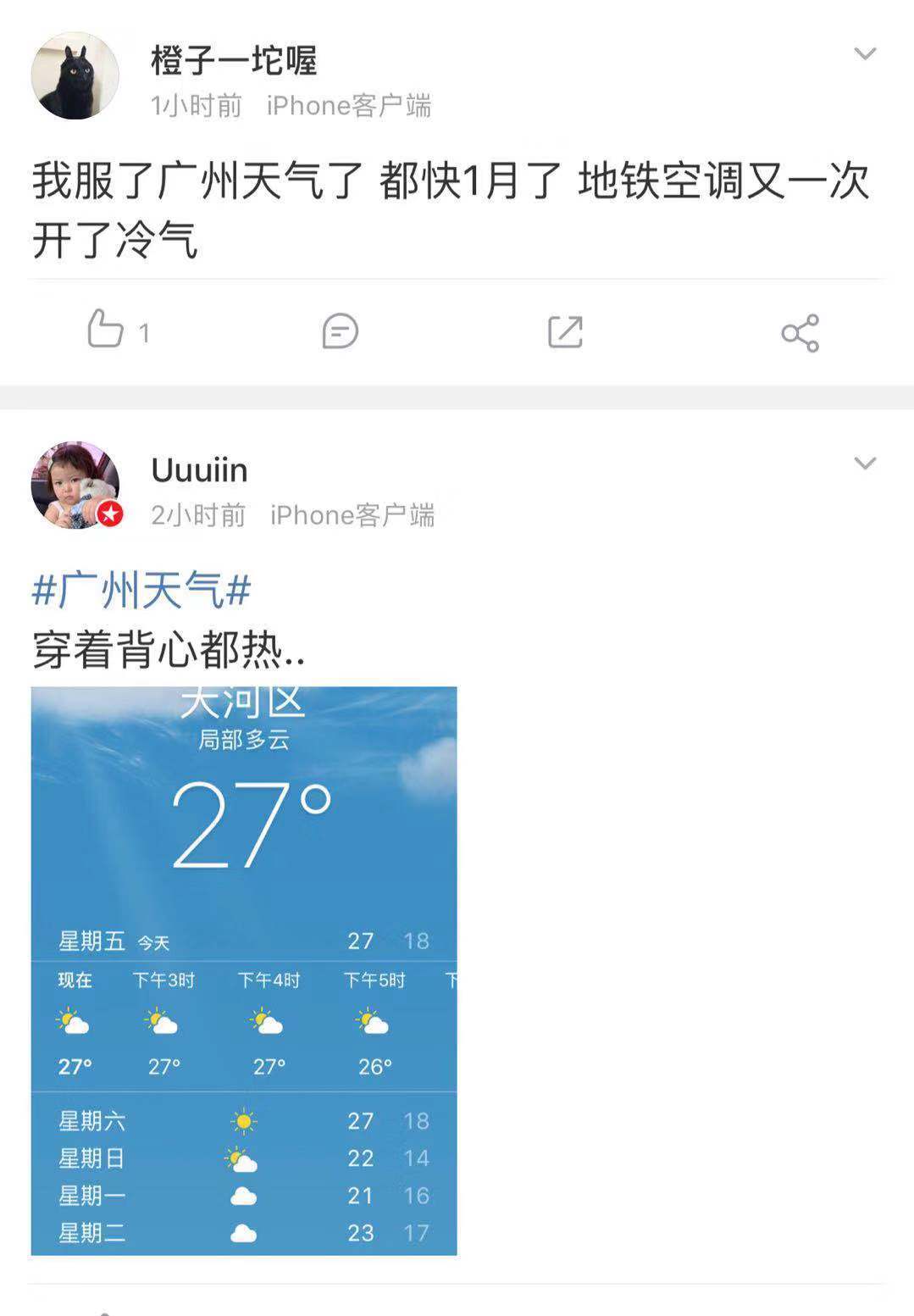The height and width of the screenshot is (1316, 914).
Task: Expand the dropdown arrow on 橙子一坨喔's post
Action: pyautogui.click(x=864, y=54)
